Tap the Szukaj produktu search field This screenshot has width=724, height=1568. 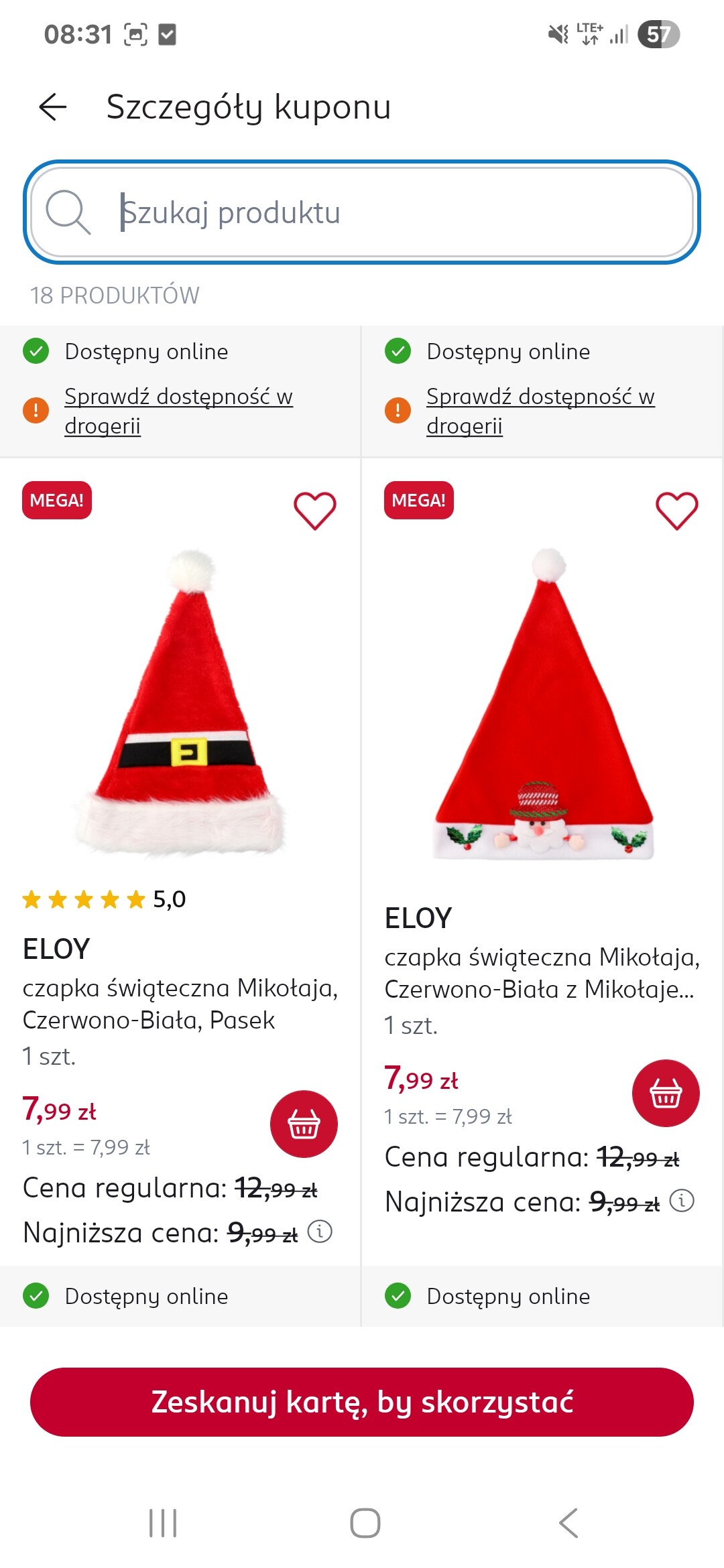[362, 212]
